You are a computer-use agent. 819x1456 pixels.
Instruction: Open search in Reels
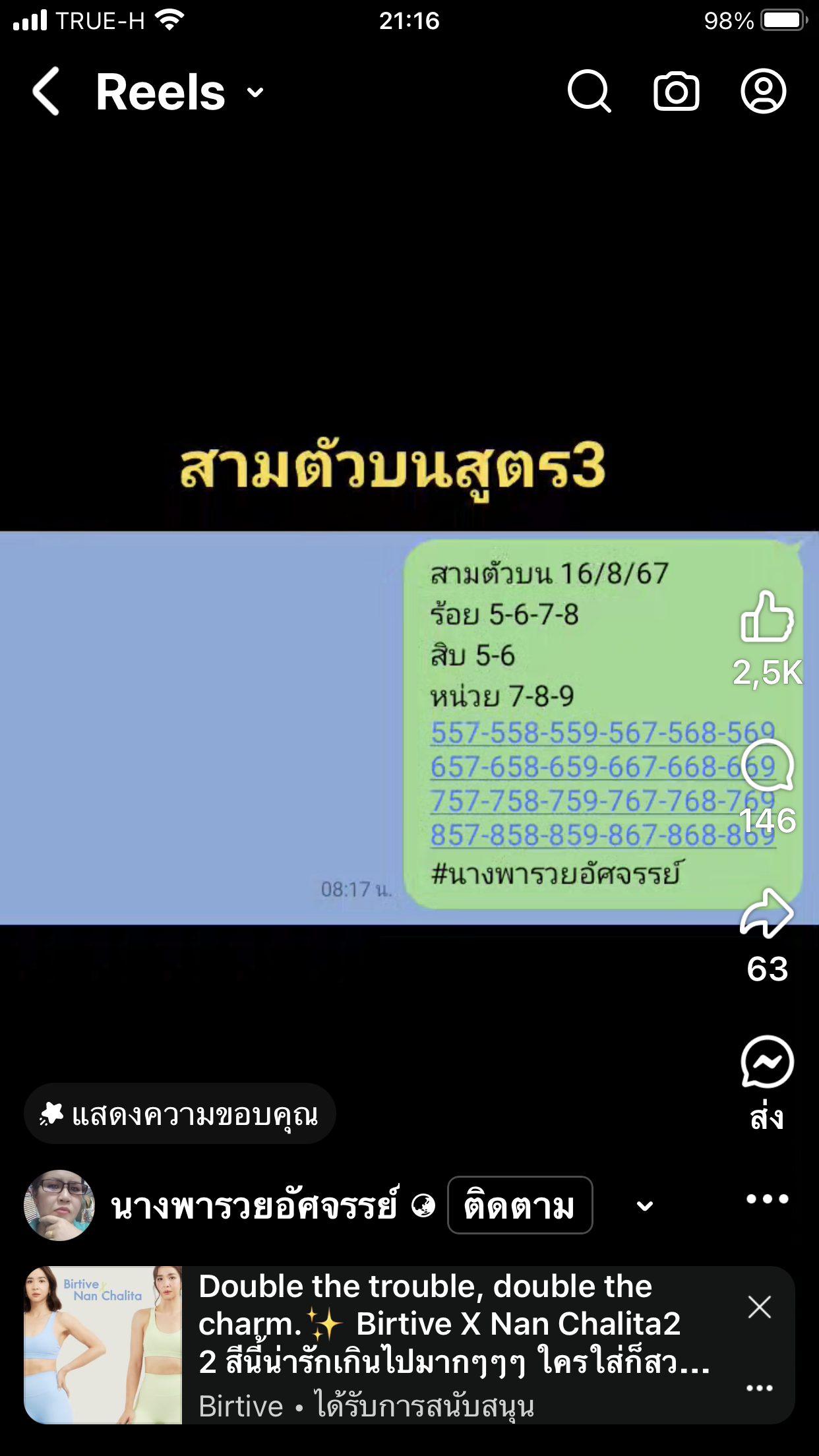pos(589,92)
